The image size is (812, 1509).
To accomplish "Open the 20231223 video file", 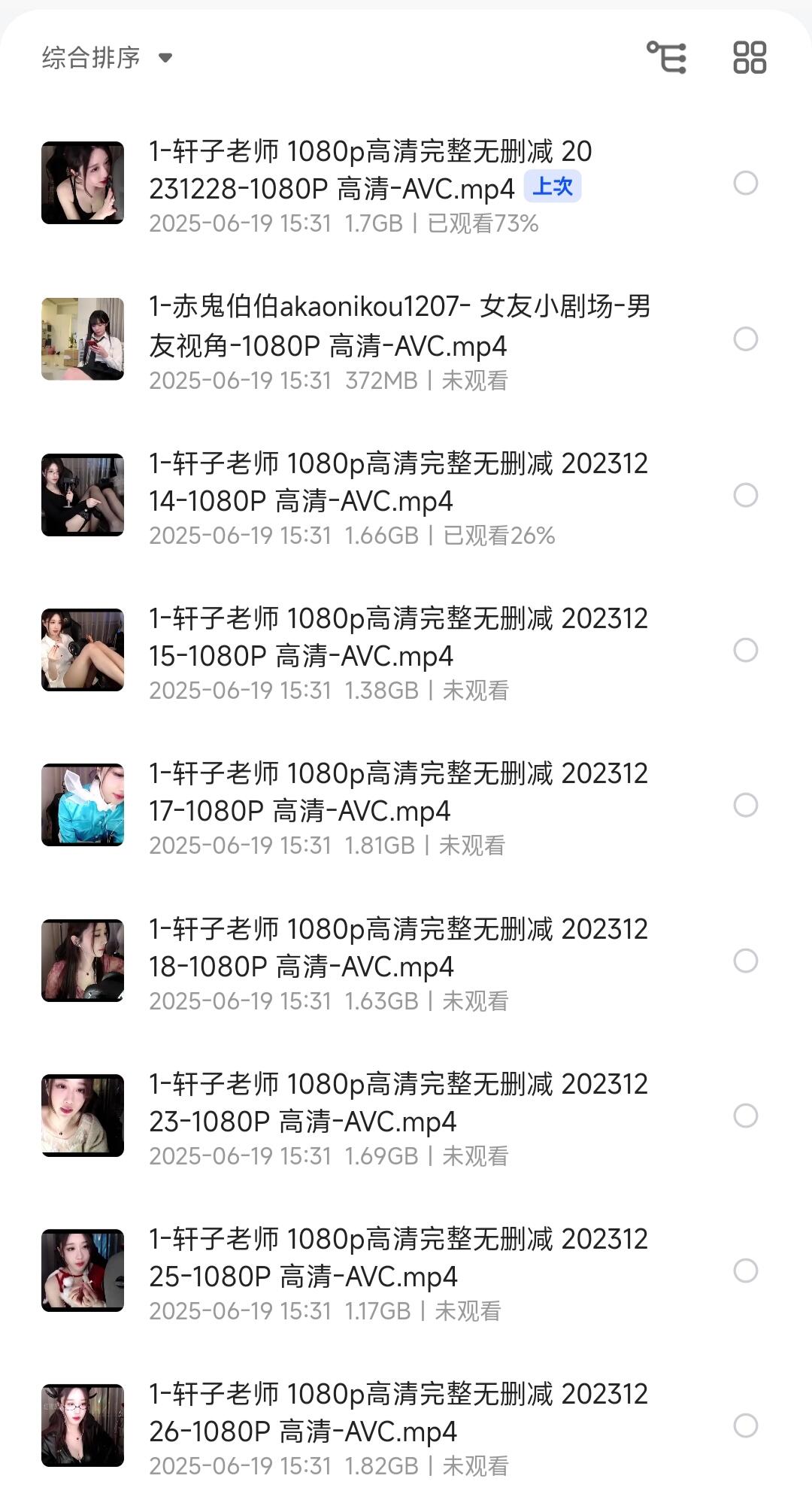I will coord(398,1103).
